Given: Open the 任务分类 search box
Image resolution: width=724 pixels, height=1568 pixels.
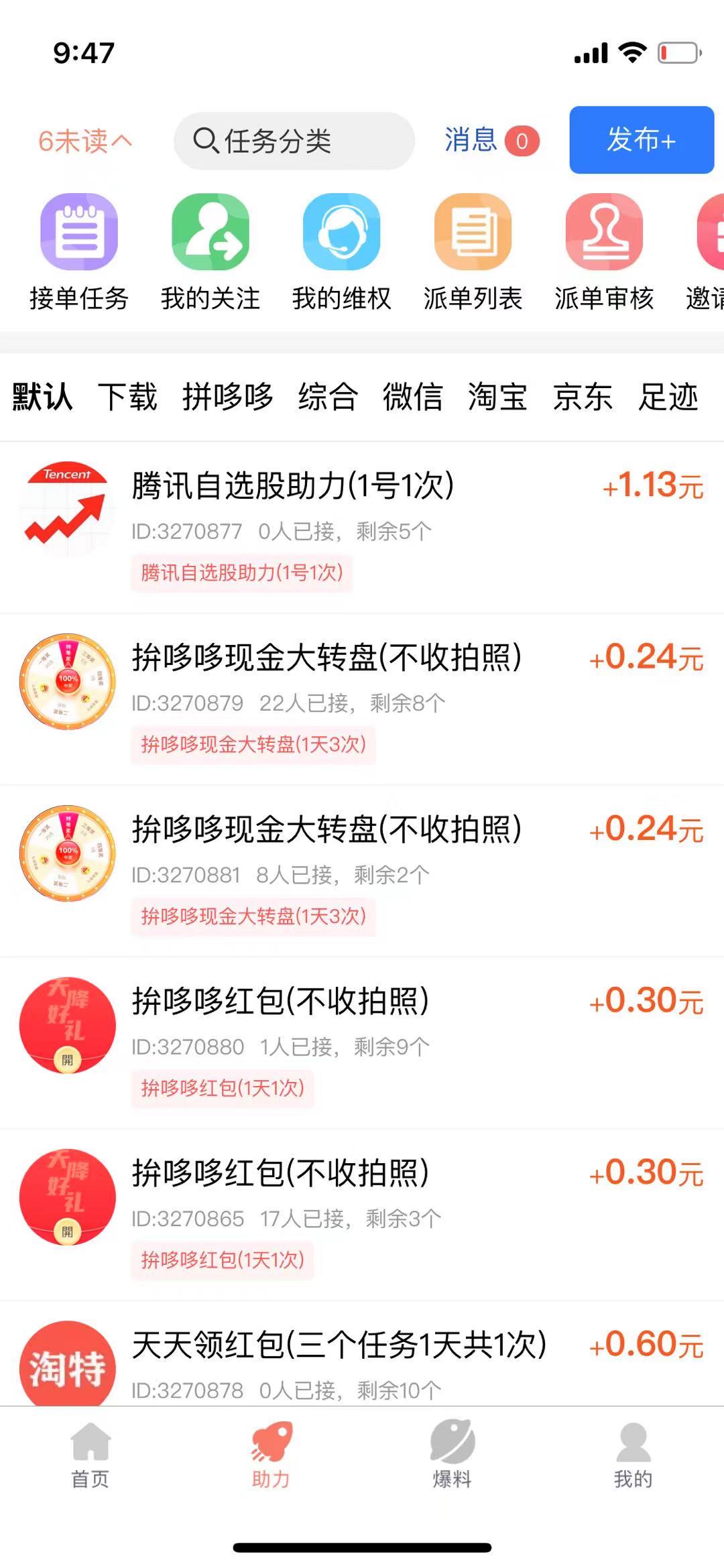Looking at the screenshot, I should [294, 141].
